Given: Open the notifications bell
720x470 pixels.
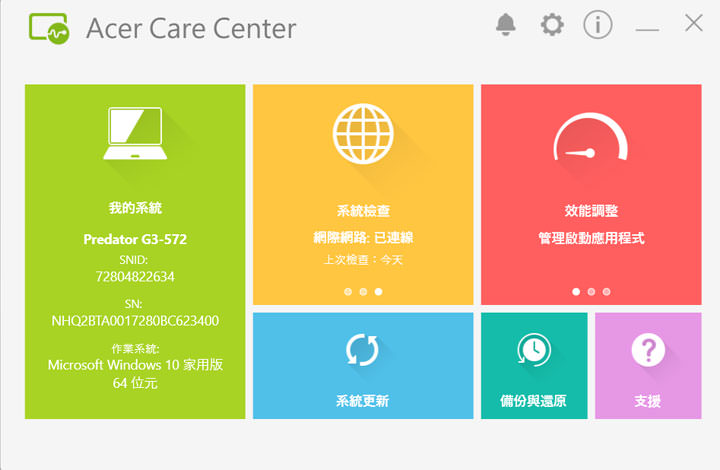Looking at the screenshot, I should tap(506, 26).
